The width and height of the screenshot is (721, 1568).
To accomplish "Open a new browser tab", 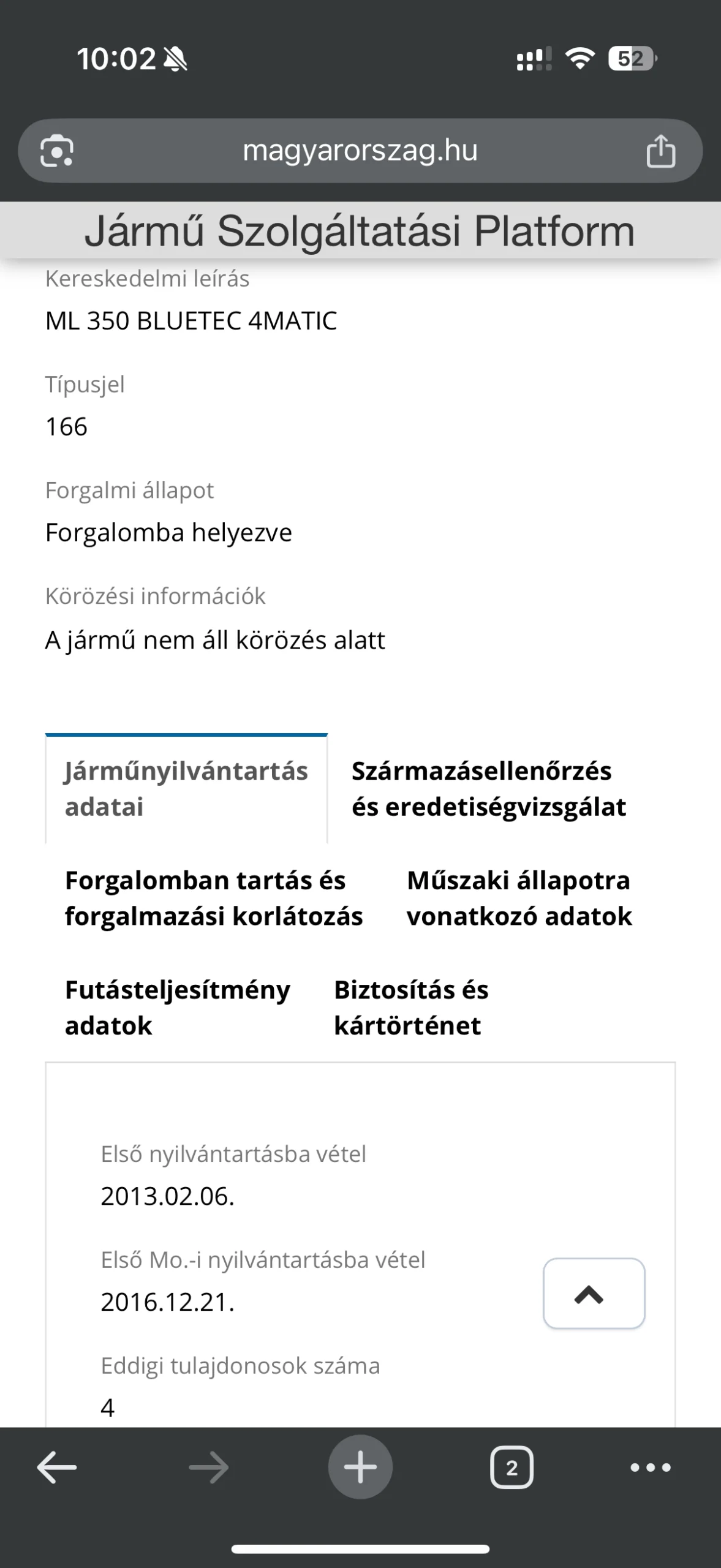I will click(360, 1467).
